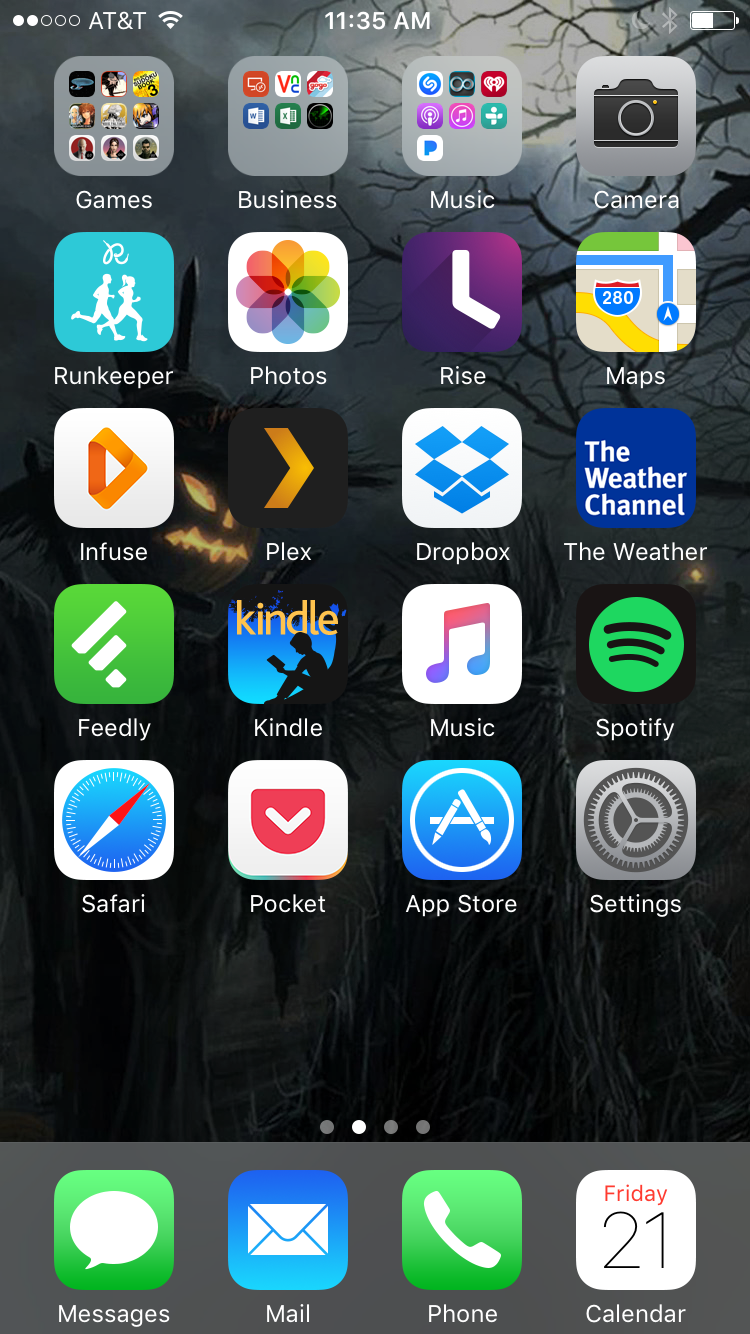750x1334 pixels.
Task: Open Settings
Action: click(636, 820)
